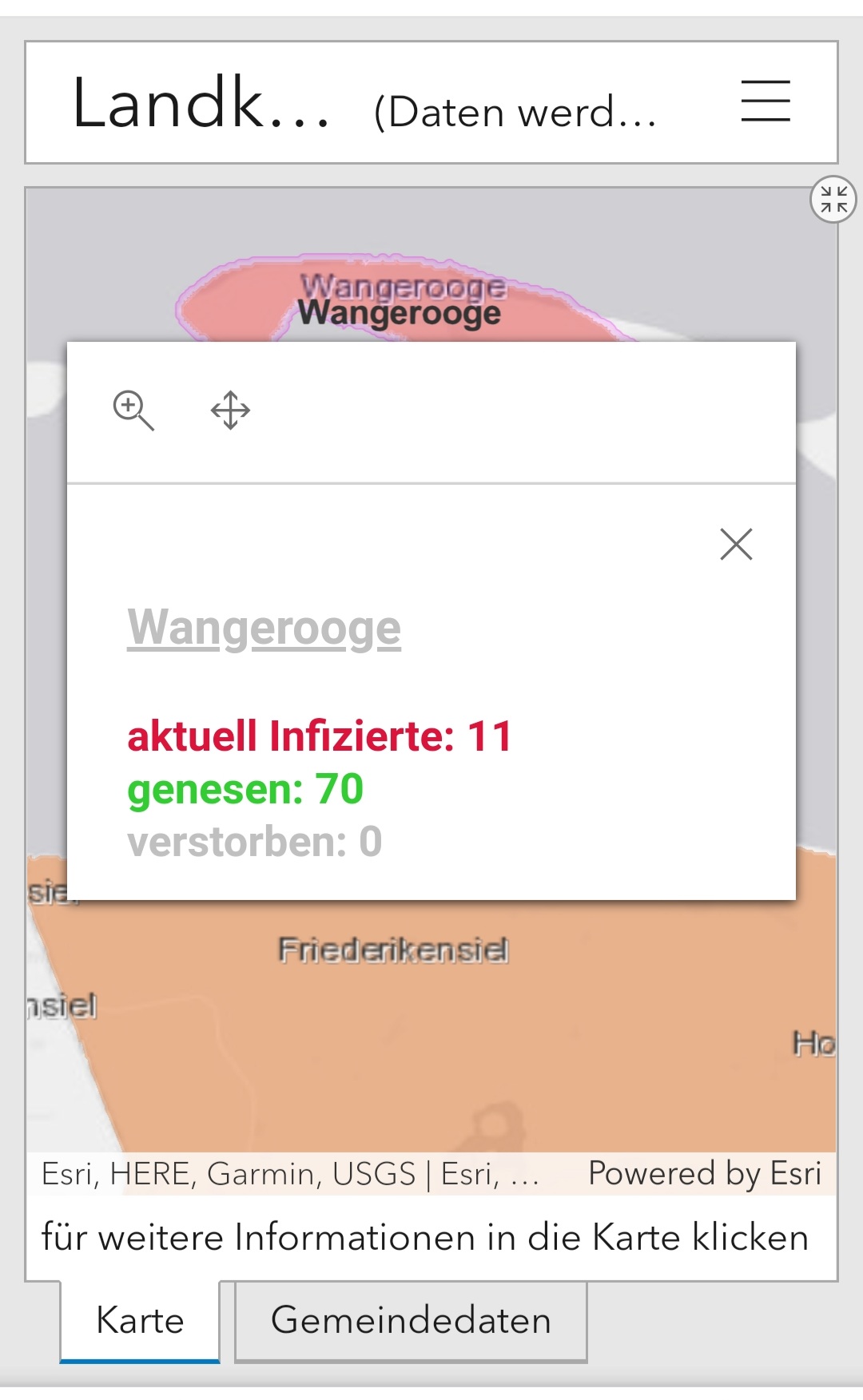Screen dimensions: 863x1400
Task: Open the Wangerooge title link
Action: coord(264,628)
